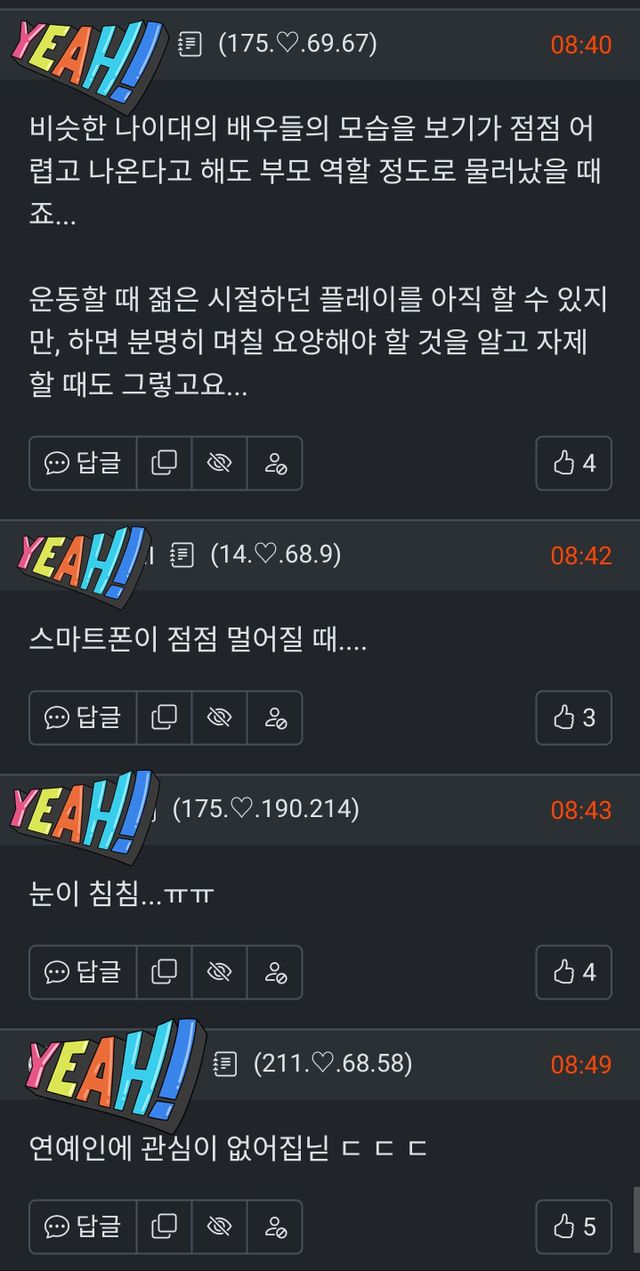Open memo icon beside 211.♡.68.58

(x=226, y=1064)
